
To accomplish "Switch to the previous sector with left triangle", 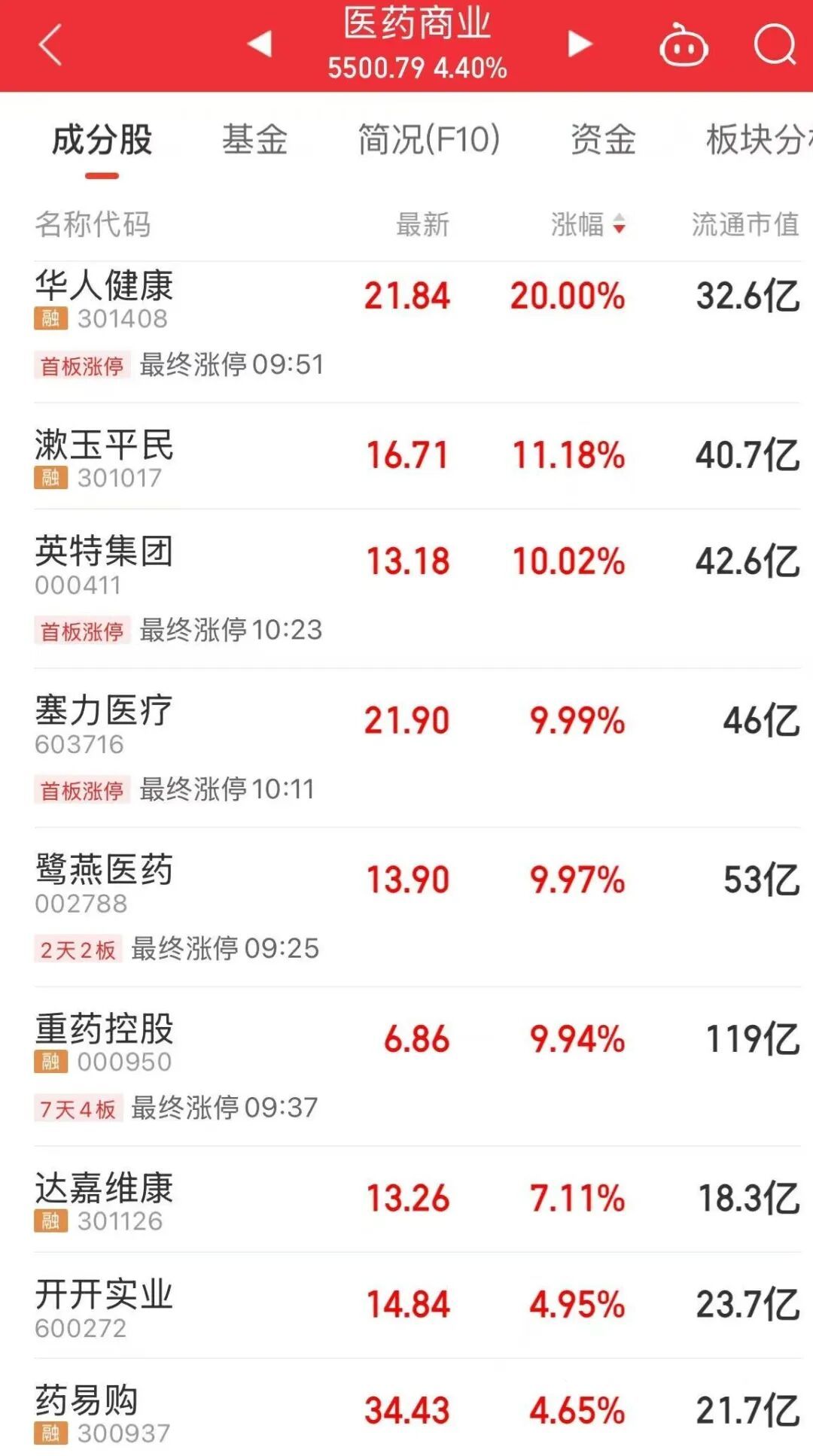I will (x=260, y=44).
